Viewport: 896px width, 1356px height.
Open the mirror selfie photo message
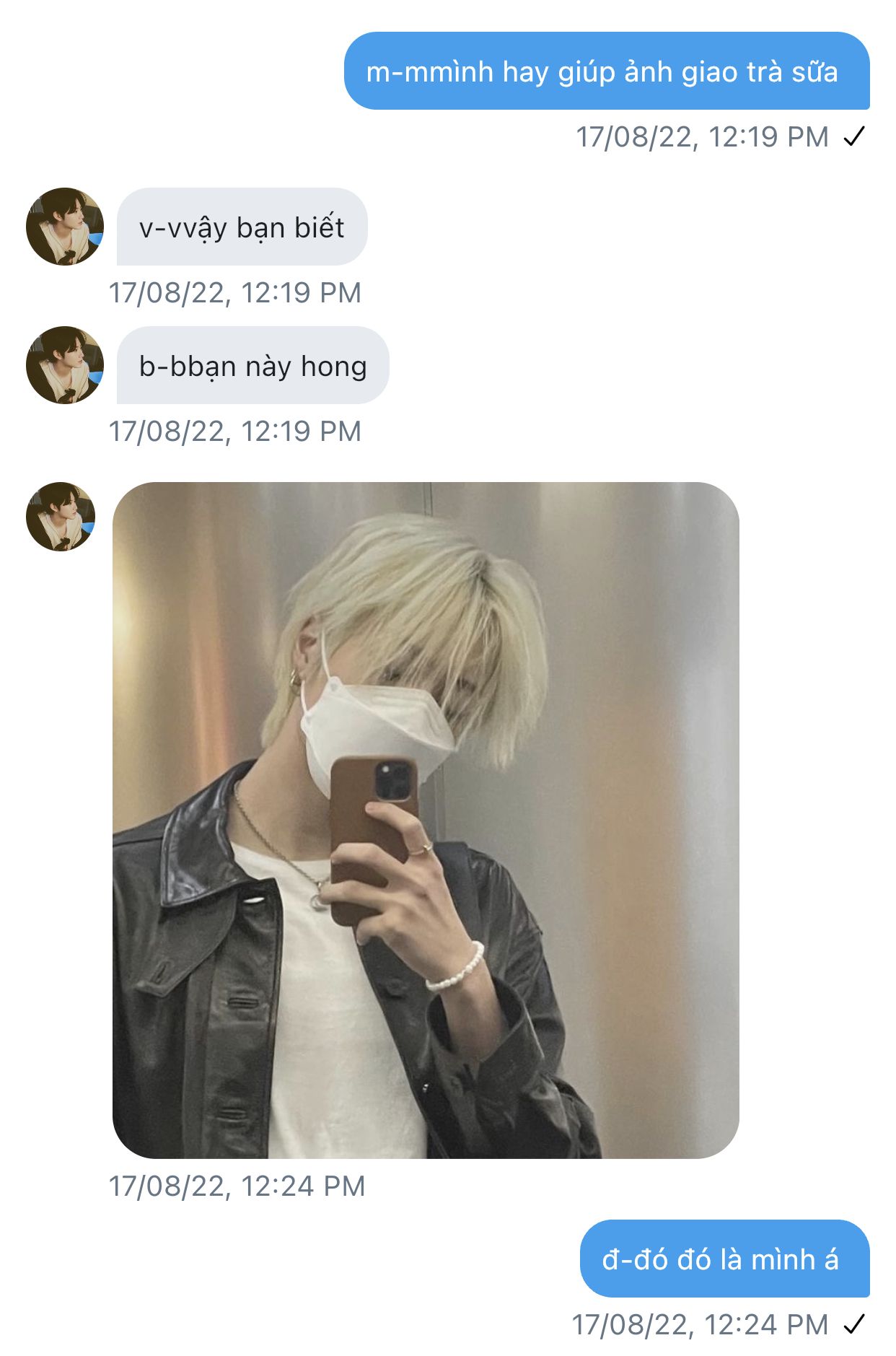coord(426,820)
